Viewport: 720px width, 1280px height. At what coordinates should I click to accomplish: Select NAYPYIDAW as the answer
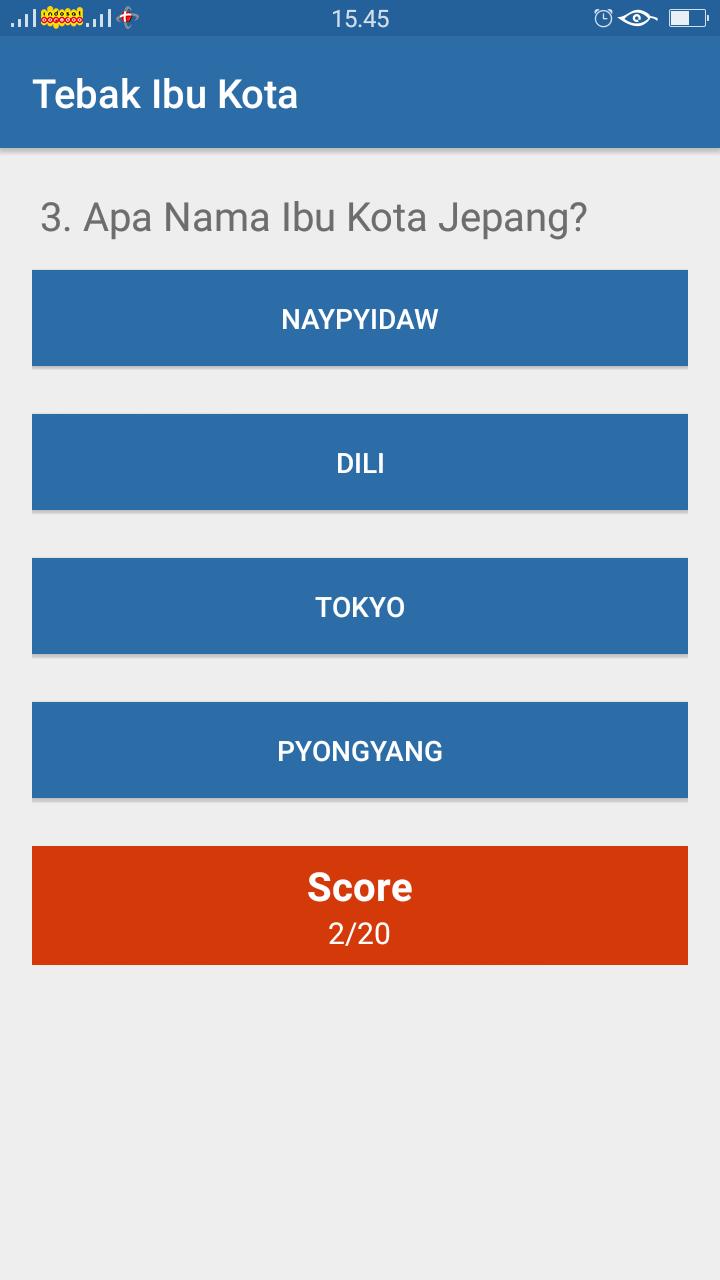[360, 318]
